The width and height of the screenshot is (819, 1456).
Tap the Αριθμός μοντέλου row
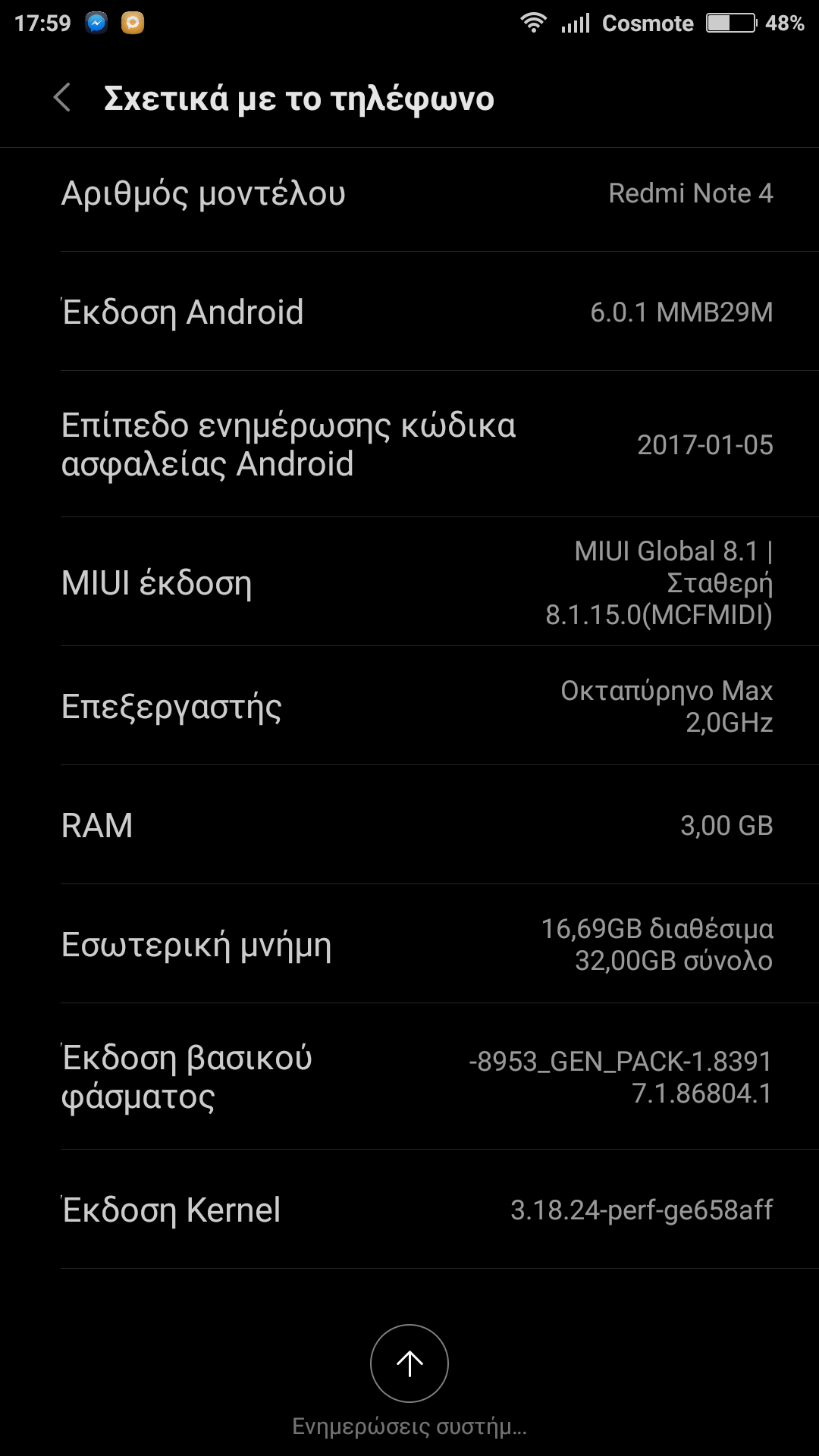coord(409,193)
